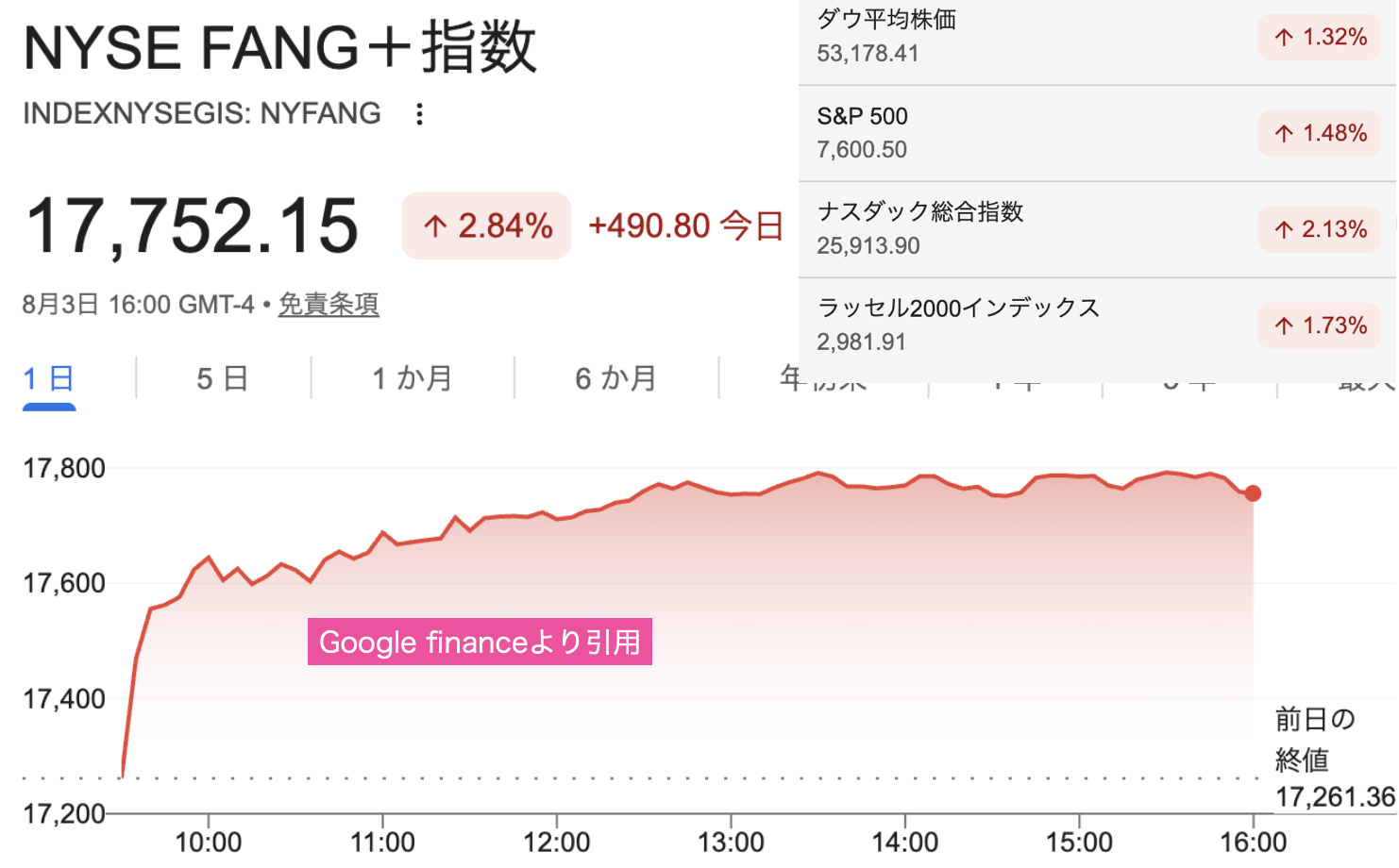Select the 1日 chart range tab

(x=48, y=379)
